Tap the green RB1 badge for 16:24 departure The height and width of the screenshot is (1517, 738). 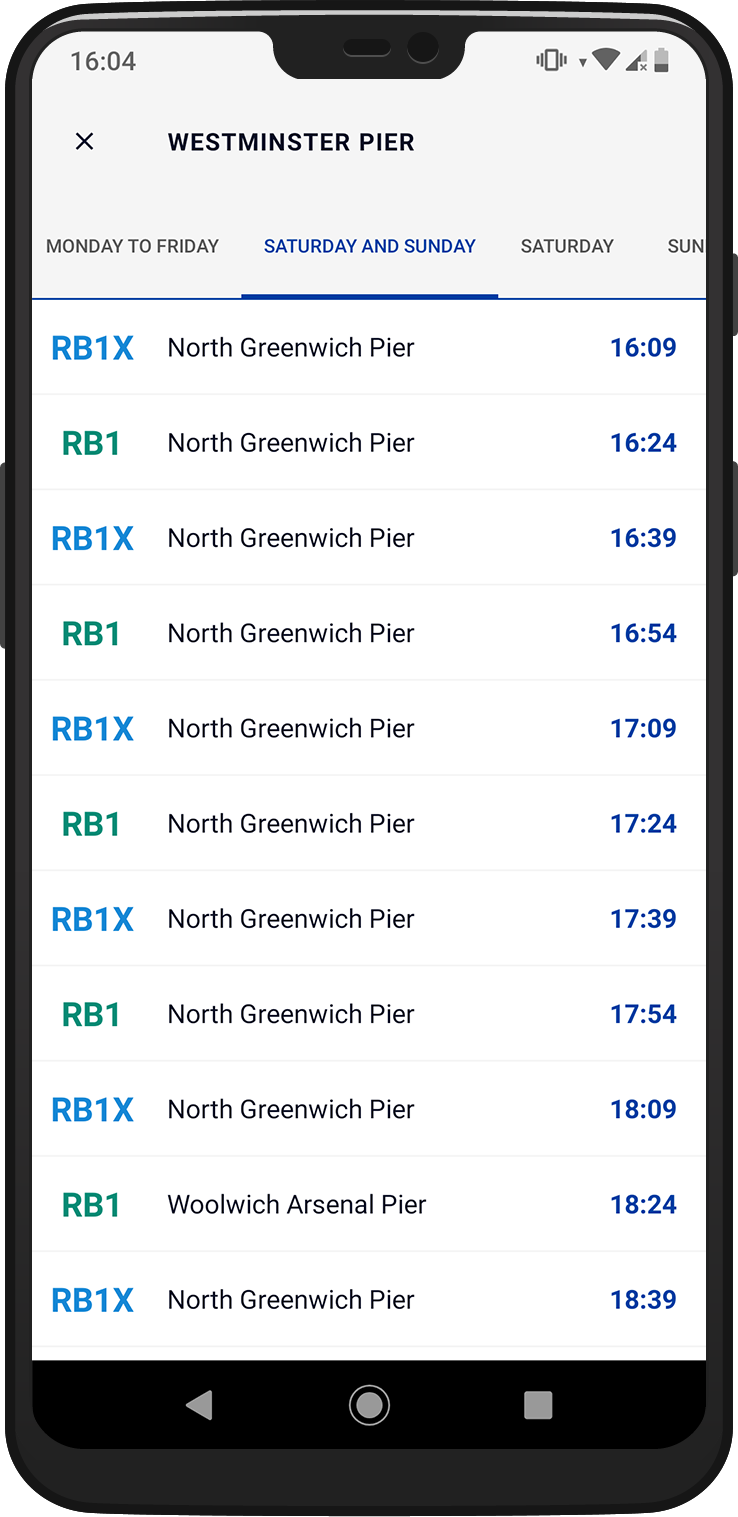[x=92, y=442]
